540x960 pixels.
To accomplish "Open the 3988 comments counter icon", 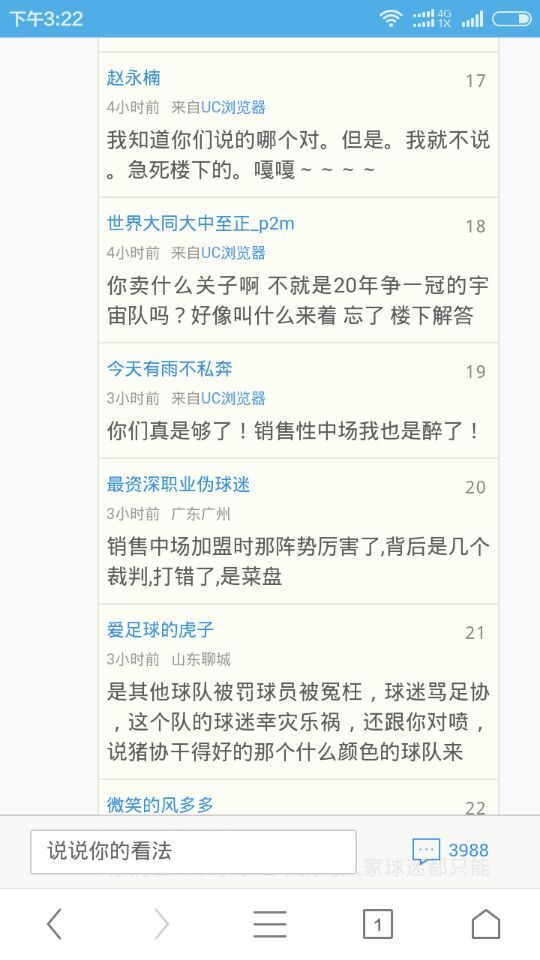I will click(x=426, y=851).
